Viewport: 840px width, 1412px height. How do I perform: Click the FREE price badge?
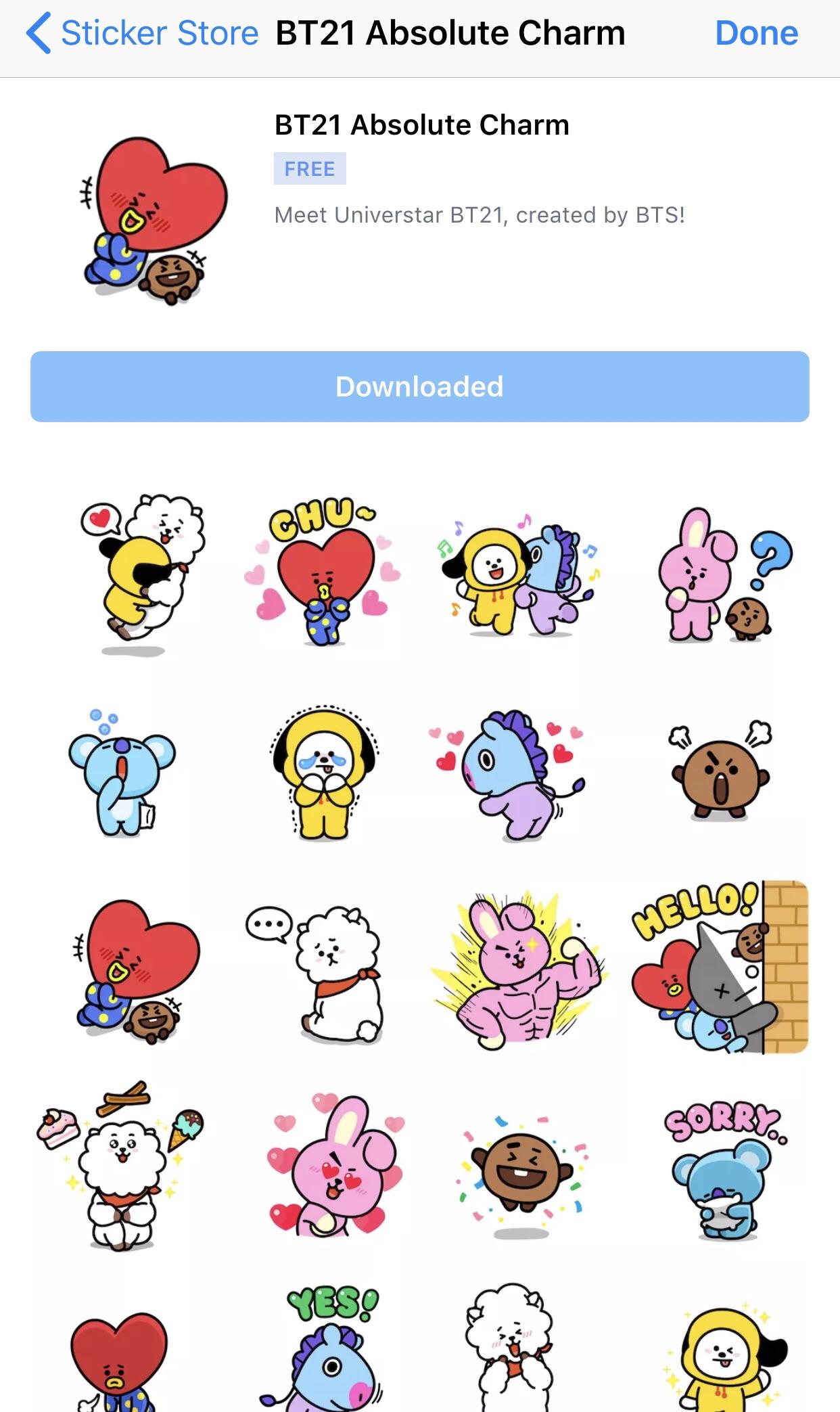[x=310, y=168]
